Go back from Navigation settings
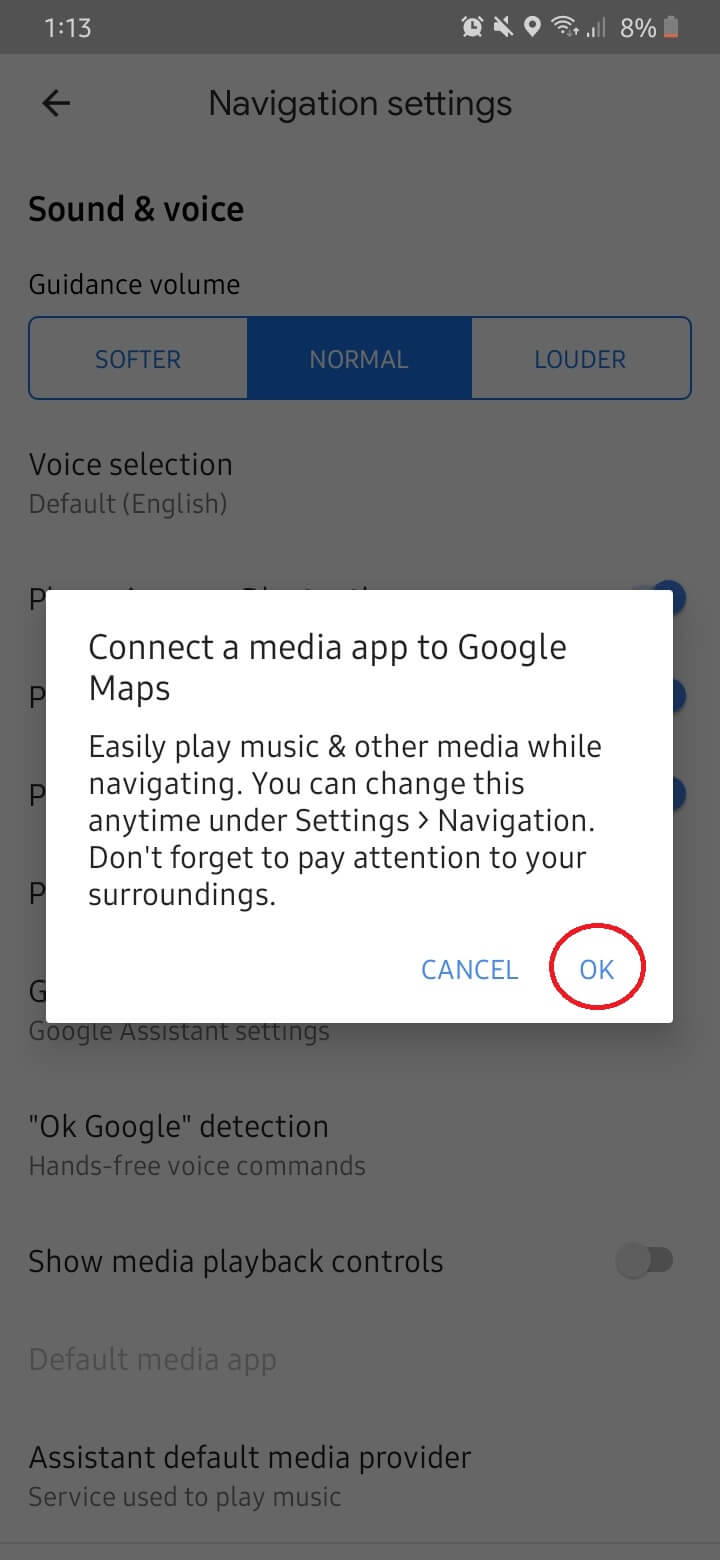Image resolution: width=720 pixels, height=1560 pixels. (56, 103)
